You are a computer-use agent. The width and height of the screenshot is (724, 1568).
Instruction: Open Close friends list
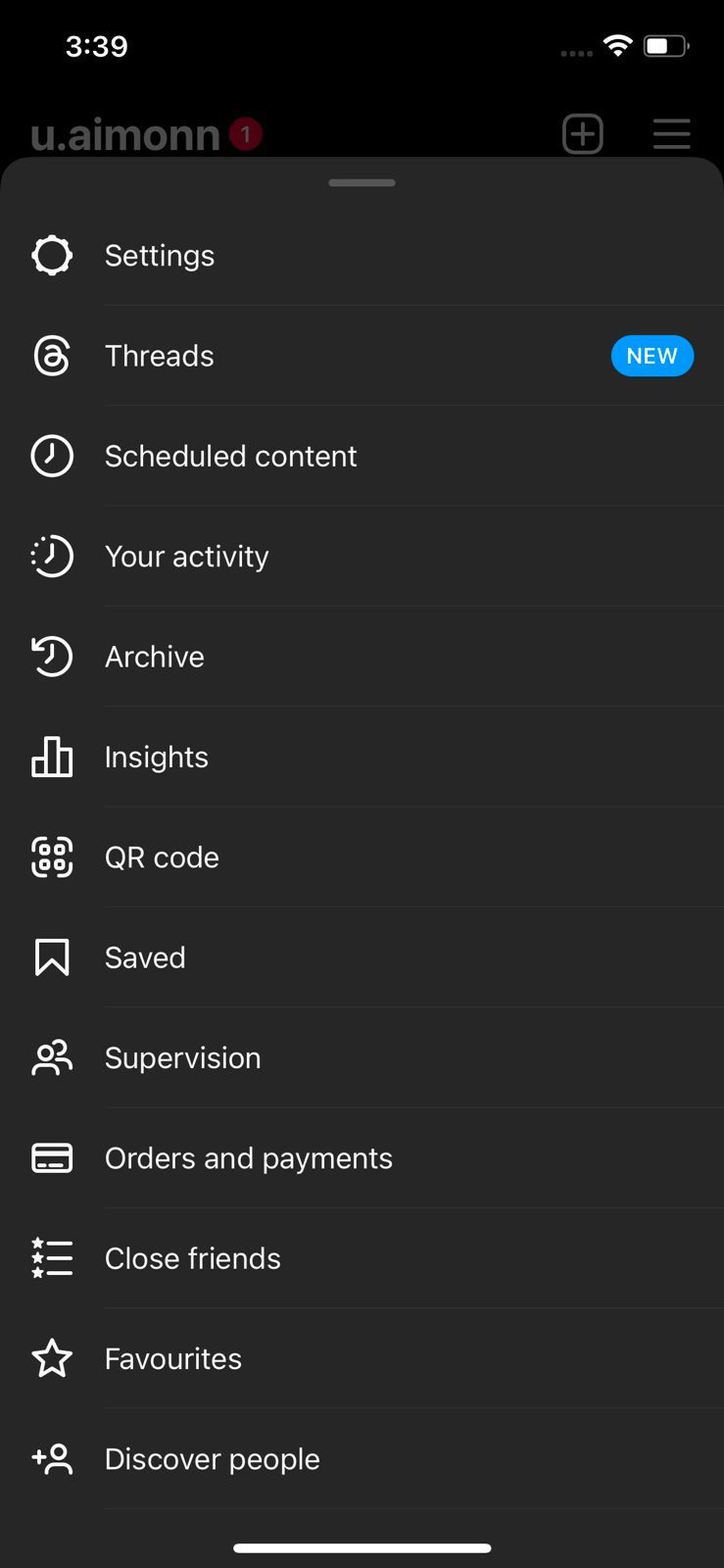pos(192,1257)
